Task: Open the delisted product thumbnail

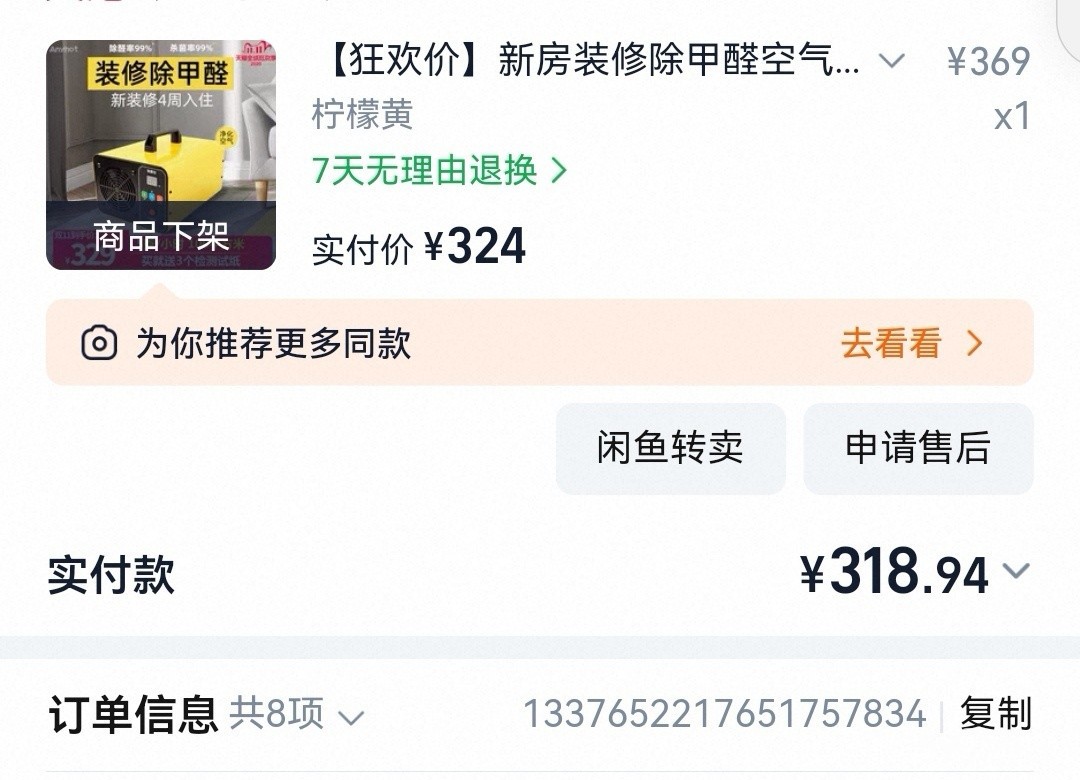Action: [x=161, y=154]
